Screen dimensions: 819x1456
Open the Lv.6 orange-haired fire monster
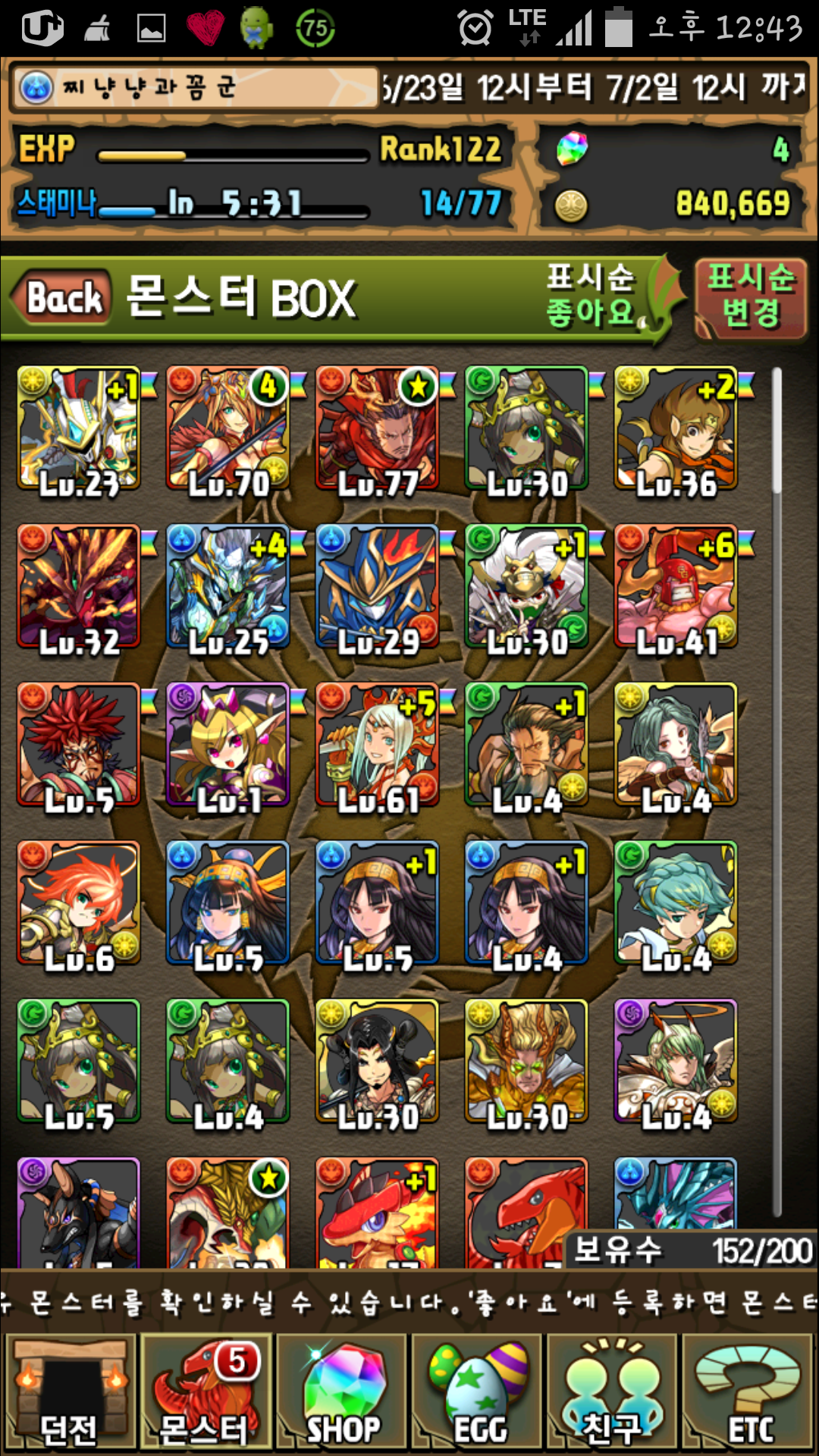[x=79, y=902]
